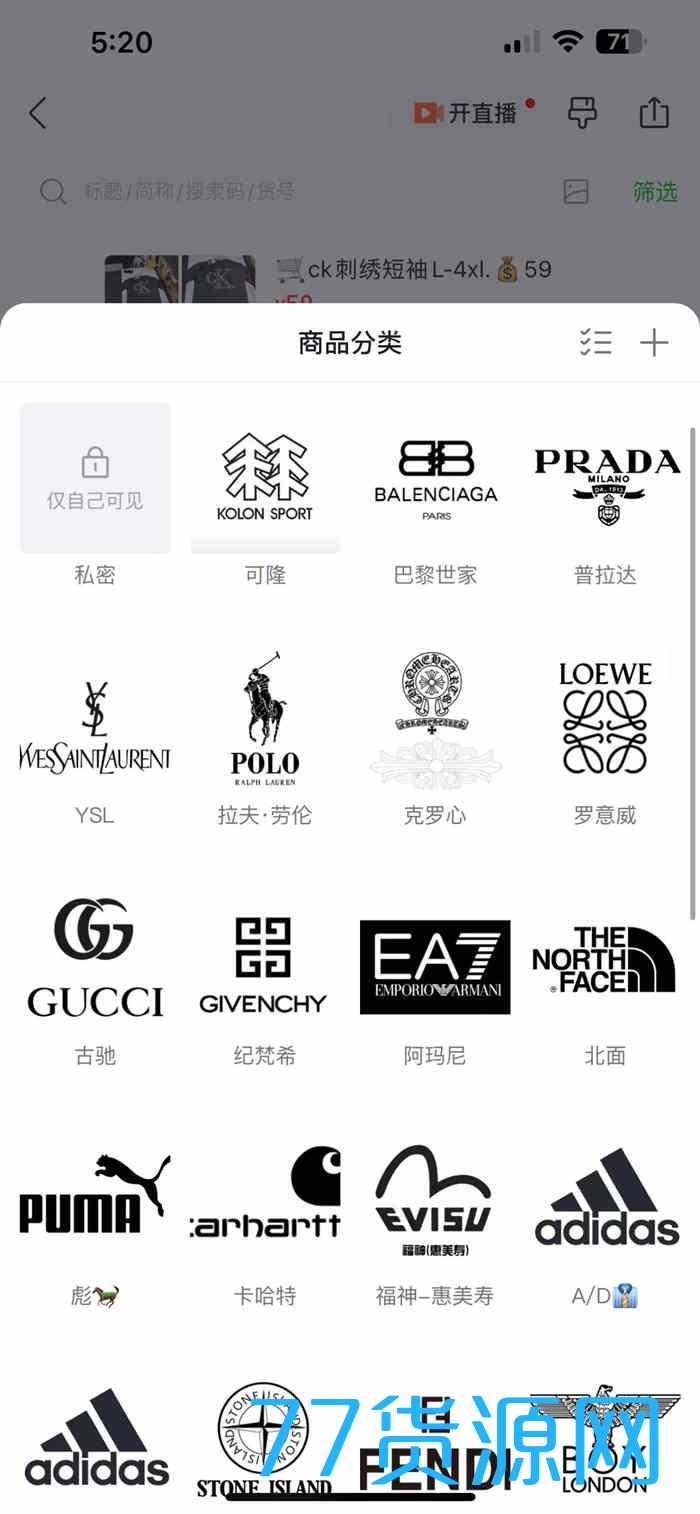Image resolution: width=700 pixels, height=1514 pixels.
Task: Add a new product category
Action: (654, 343)
